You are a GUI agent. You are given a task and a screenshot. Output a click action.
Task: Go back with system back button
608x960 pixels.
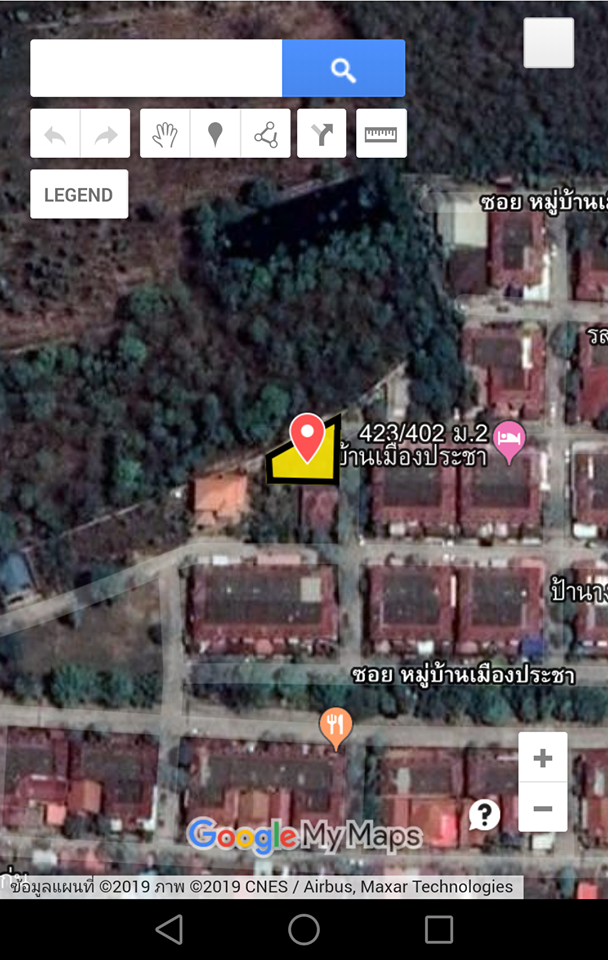point(169,929)
